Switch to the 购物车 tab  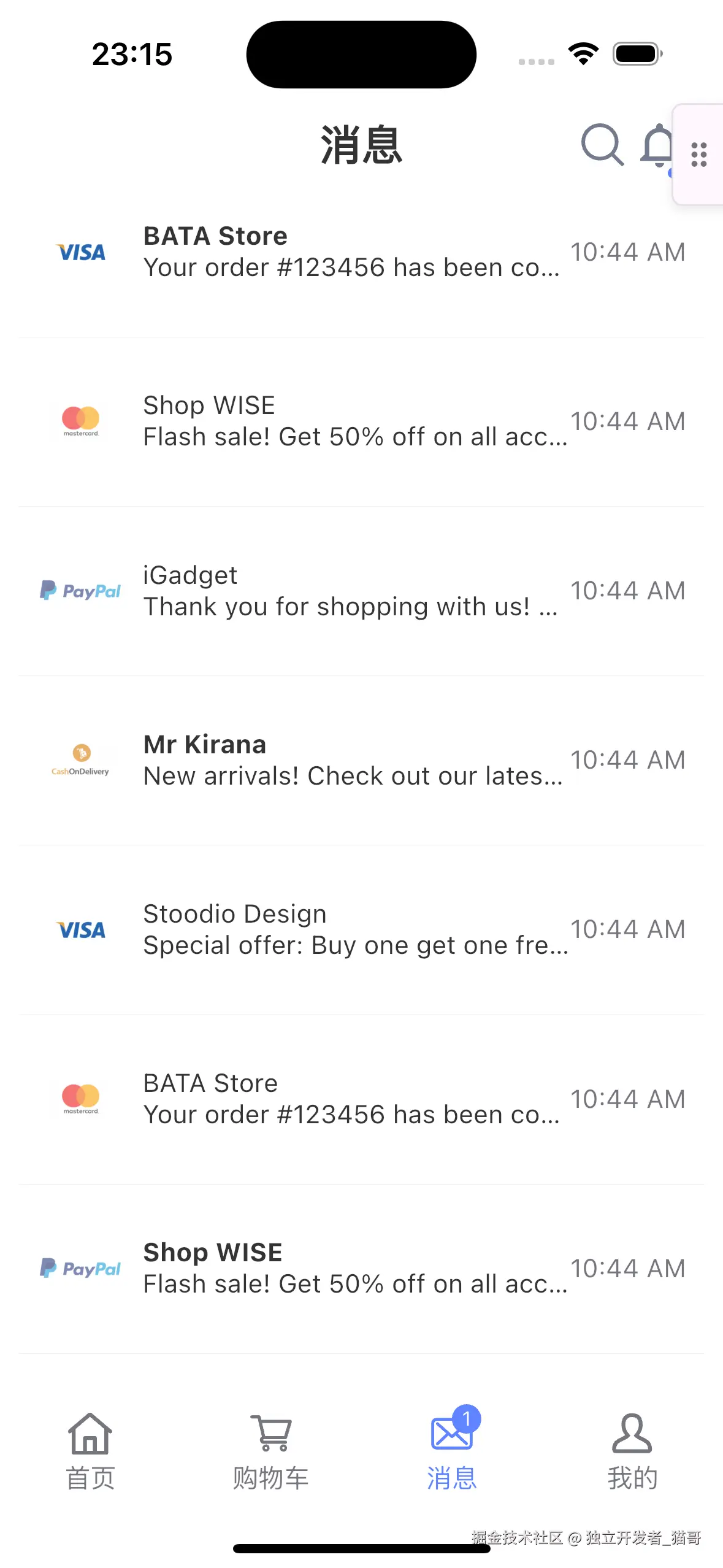pos(270,1451)
